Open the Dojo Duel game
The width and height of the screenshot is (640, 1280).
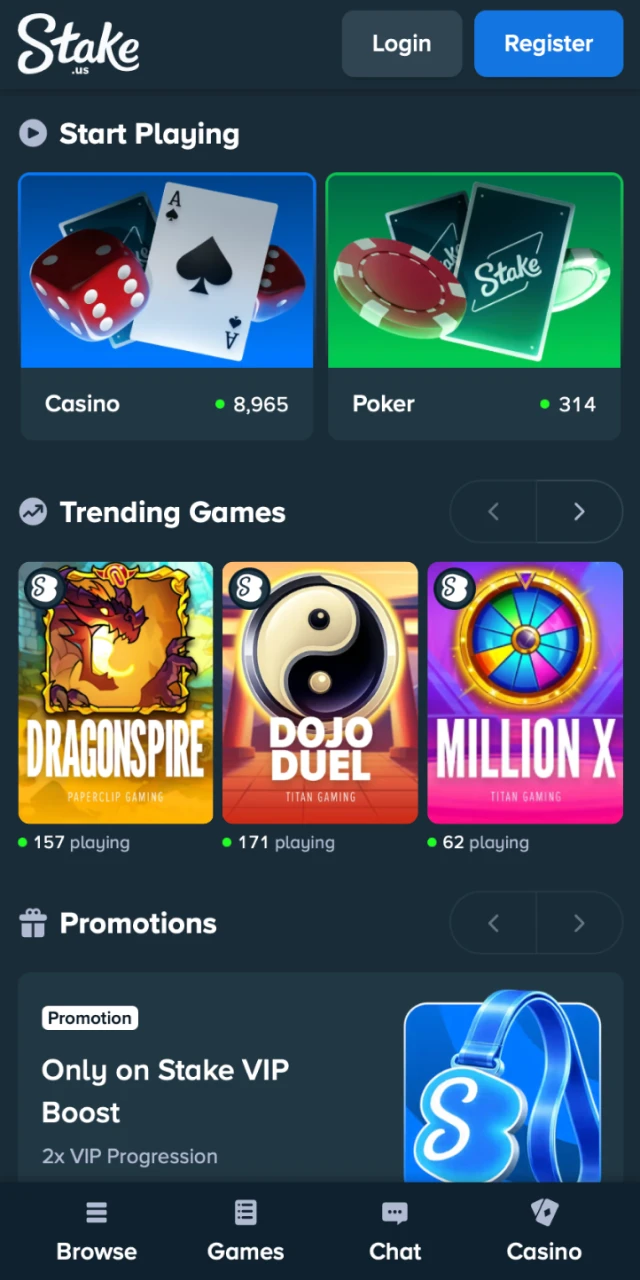pyautogui.click(x=320, y=692)
